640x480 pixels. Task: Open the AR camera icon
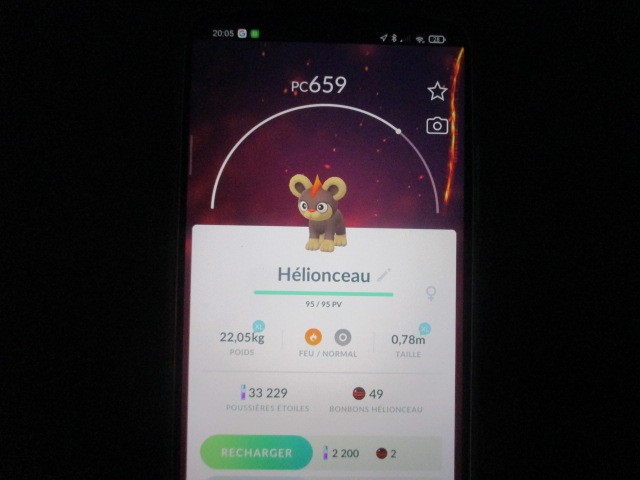(x=437, y=125)
